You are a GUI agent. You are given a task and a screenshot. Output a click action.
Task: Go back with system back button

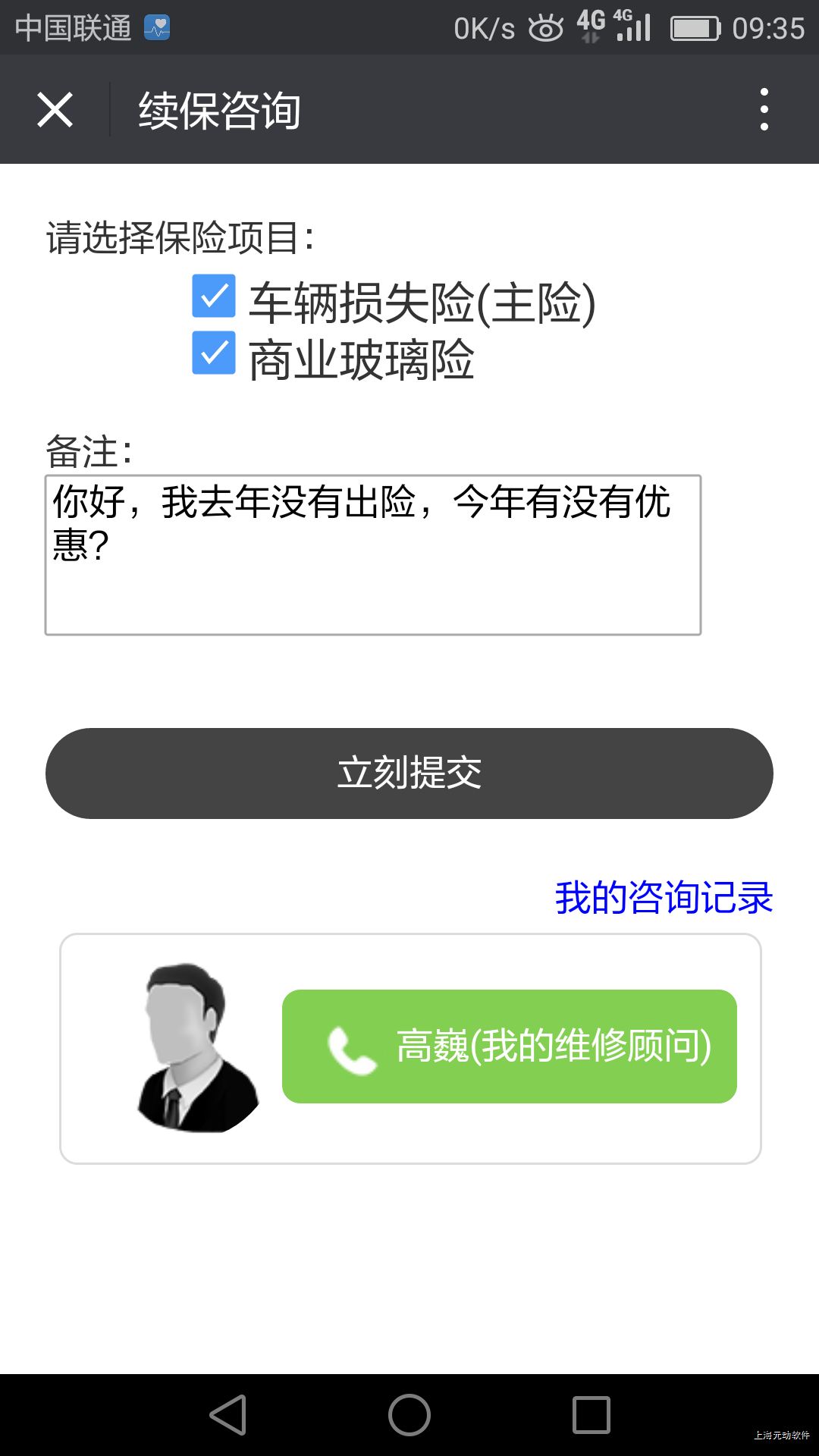tap(227, 1415)
